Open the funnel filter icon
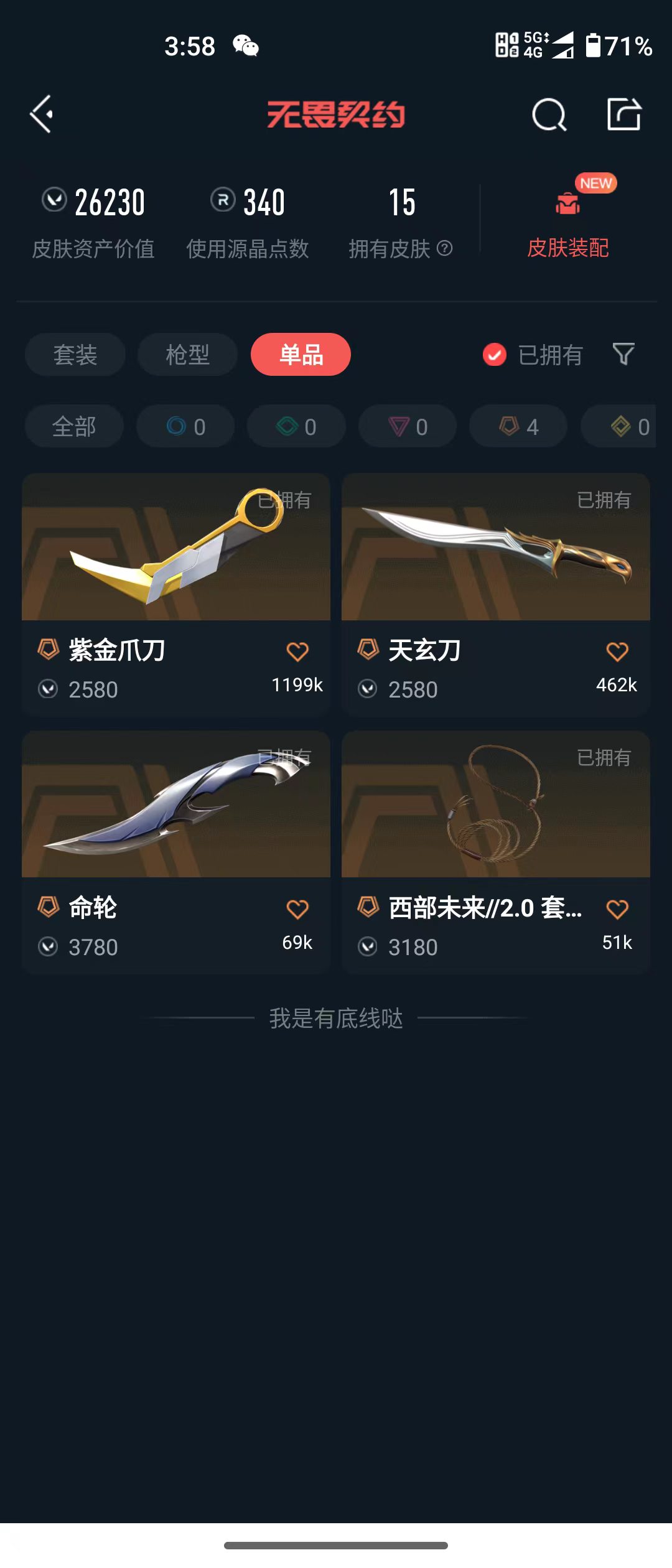Viewport: 672px width, 1568px height. [623, 354]
